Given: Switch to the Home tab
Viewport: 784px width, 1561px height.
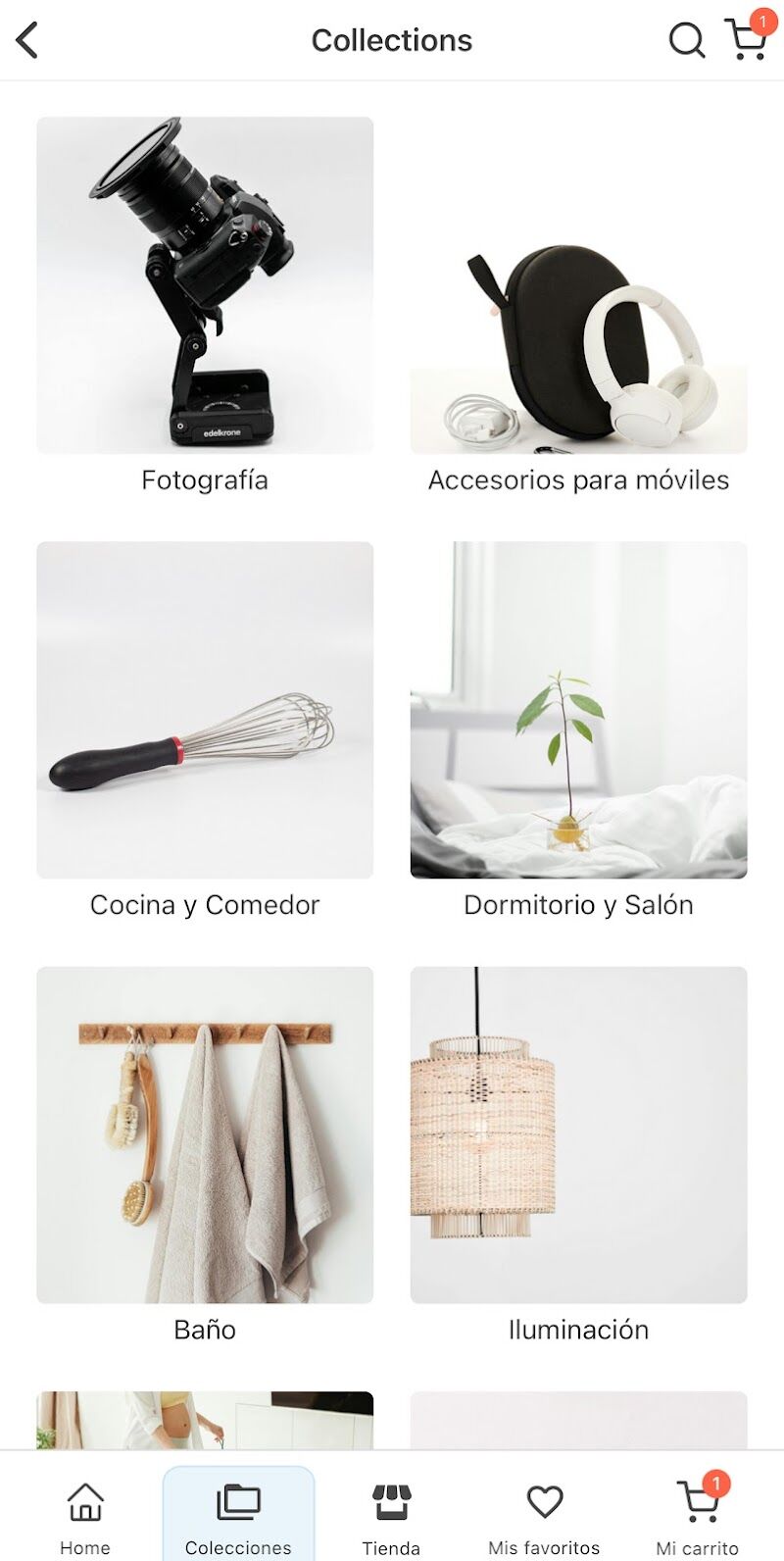Looking at the screenshot, I should [85, 1515].
